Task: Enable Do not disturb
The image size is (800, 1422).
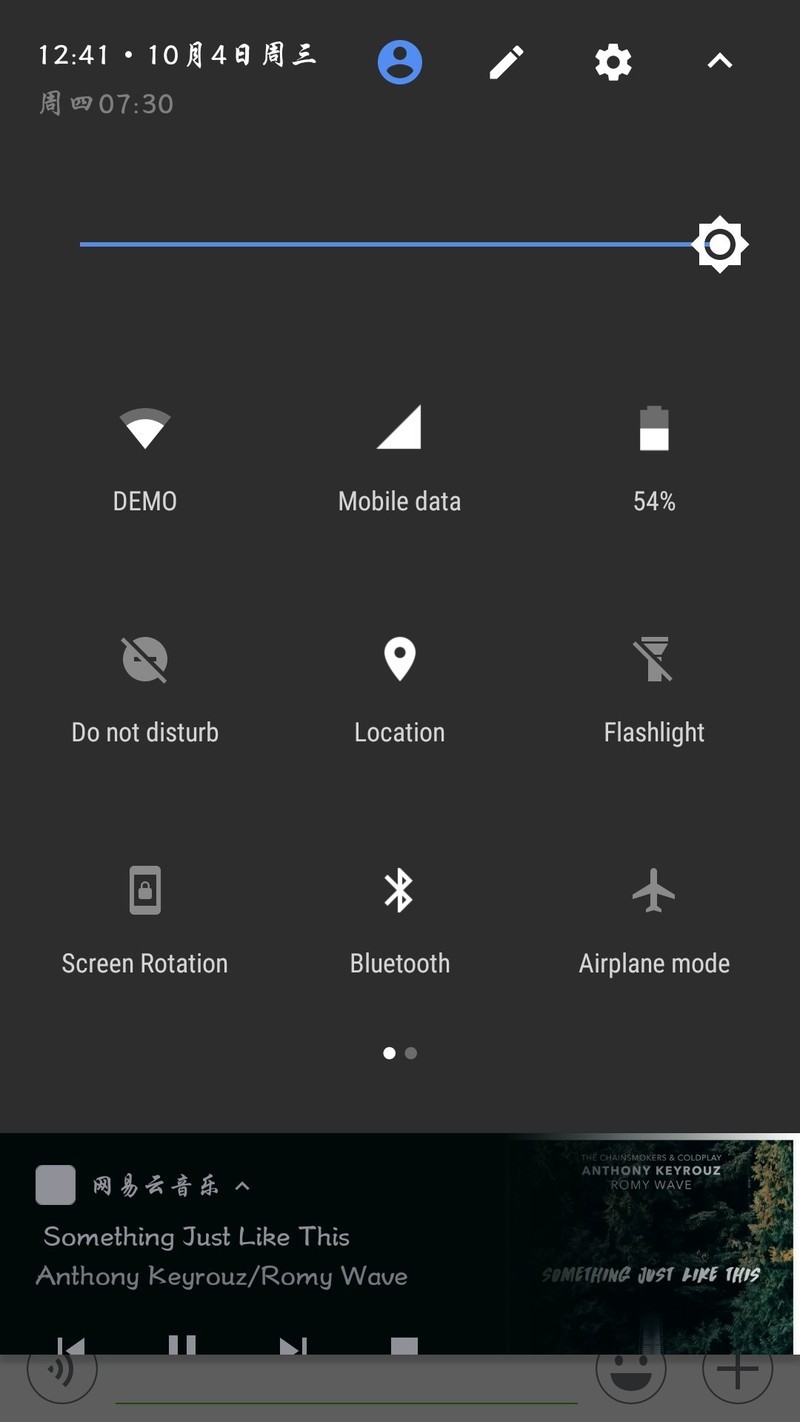Action: (x=145, y=661)
